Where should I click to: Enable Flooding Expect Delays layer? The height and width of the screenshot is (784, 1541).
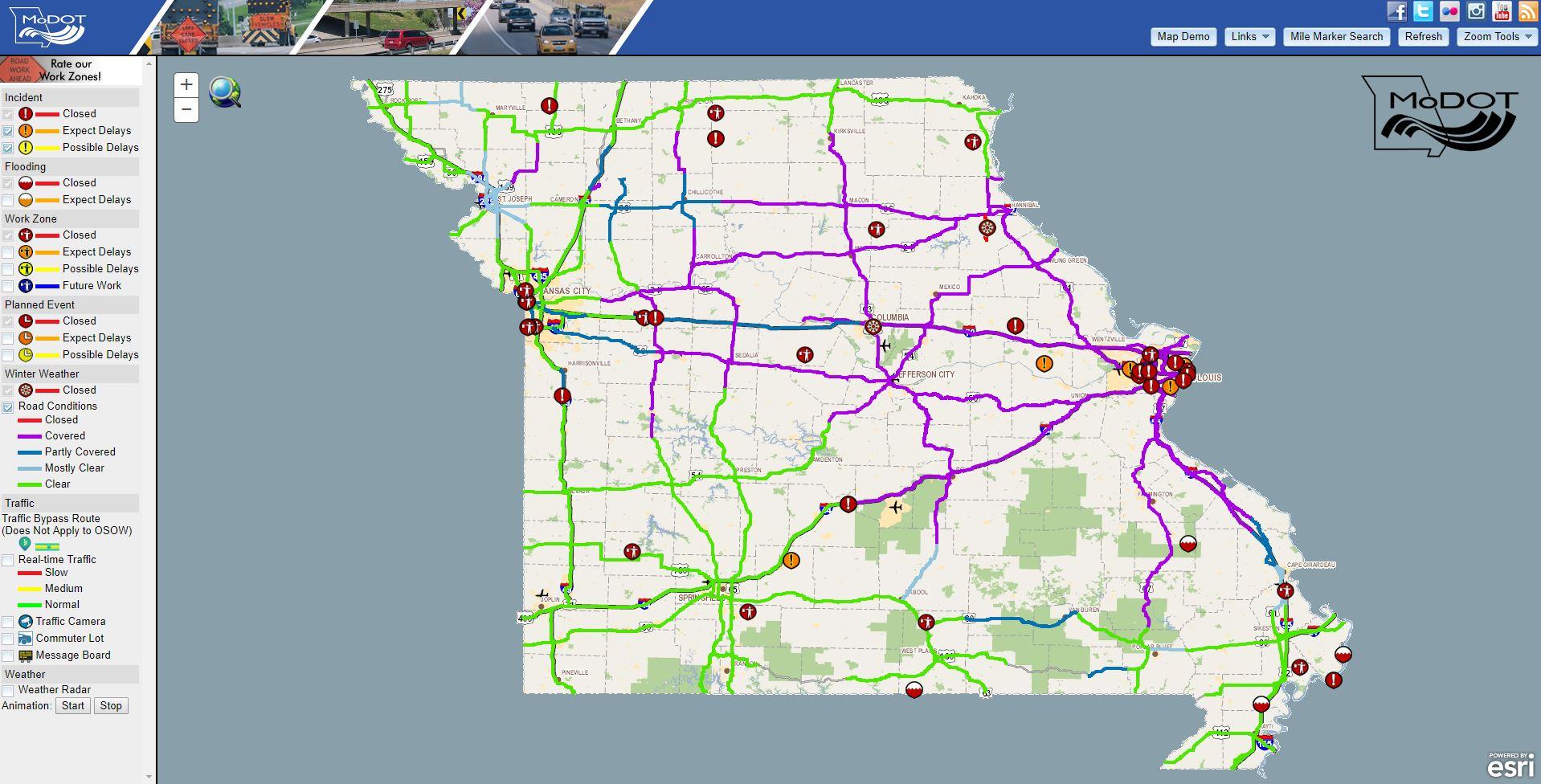coord(8,200)
